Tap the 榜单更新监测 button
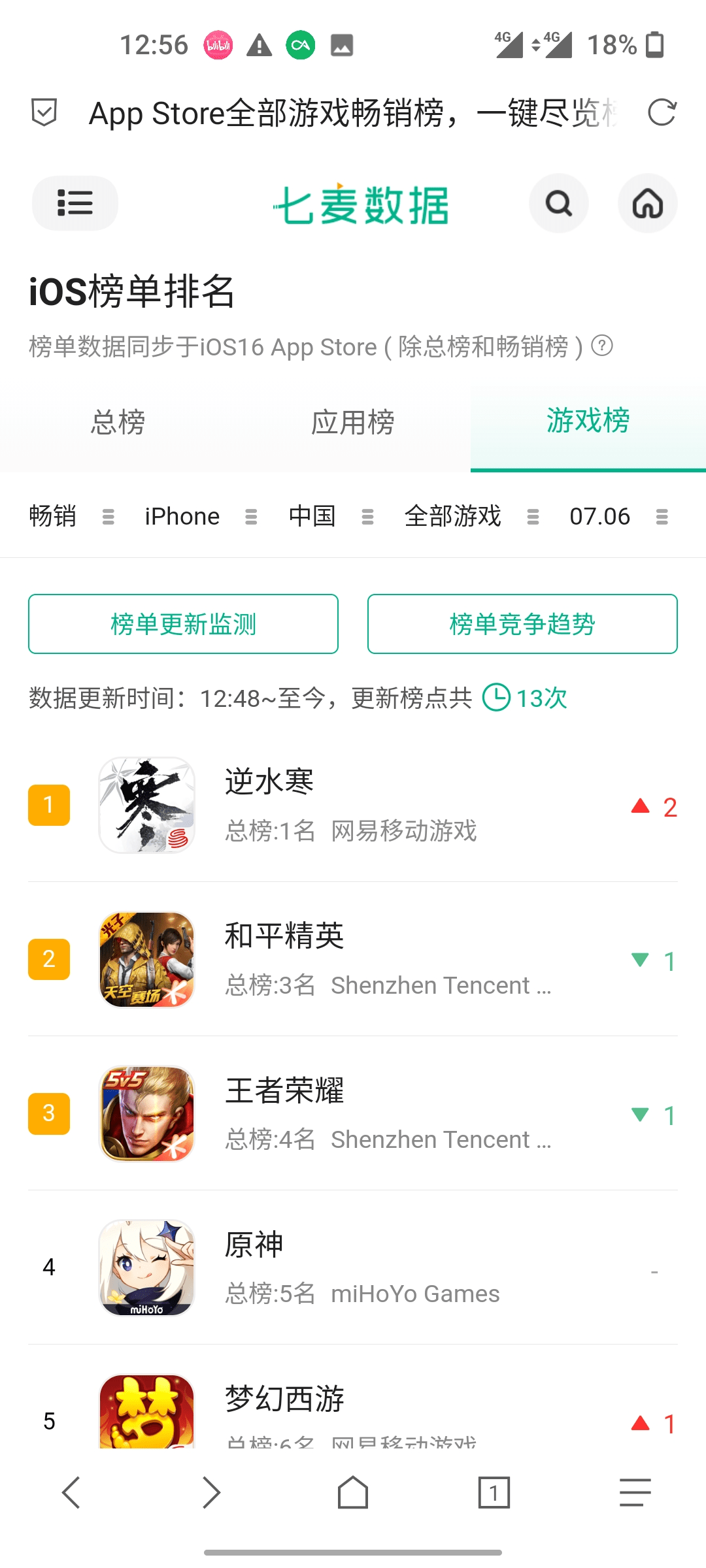 pyautogui.click(x=183, y=624)
